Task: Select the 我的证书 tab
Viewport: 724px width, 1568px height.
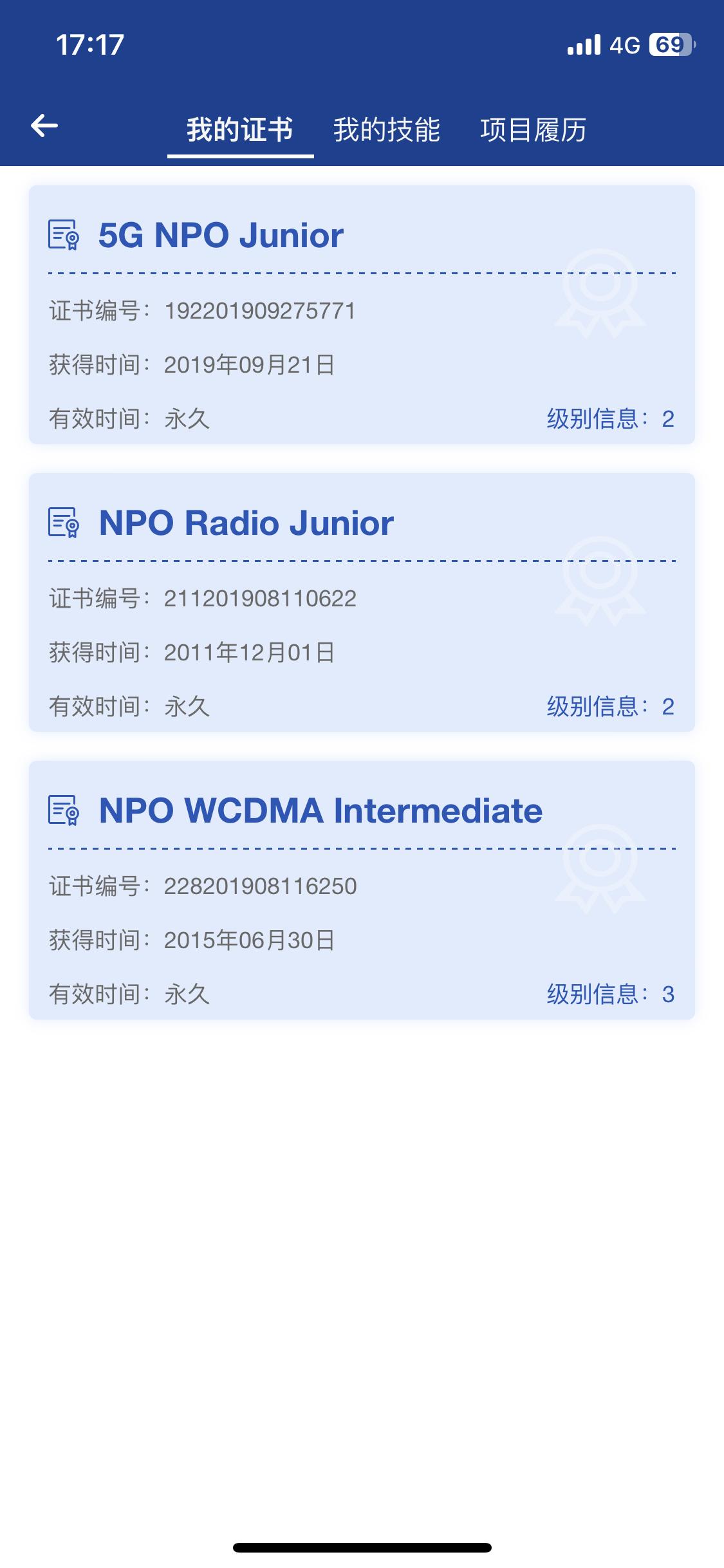Action: coord(240,130)
